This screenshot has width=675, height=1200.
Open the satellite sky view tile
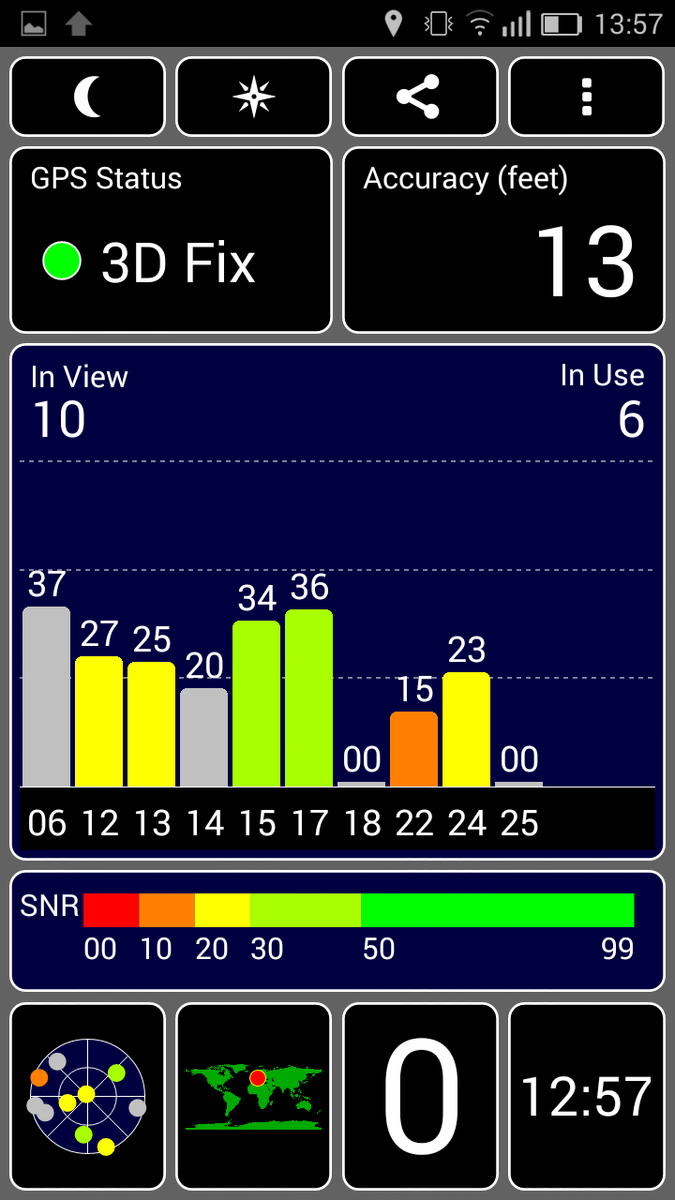[x=87, y=1096]
